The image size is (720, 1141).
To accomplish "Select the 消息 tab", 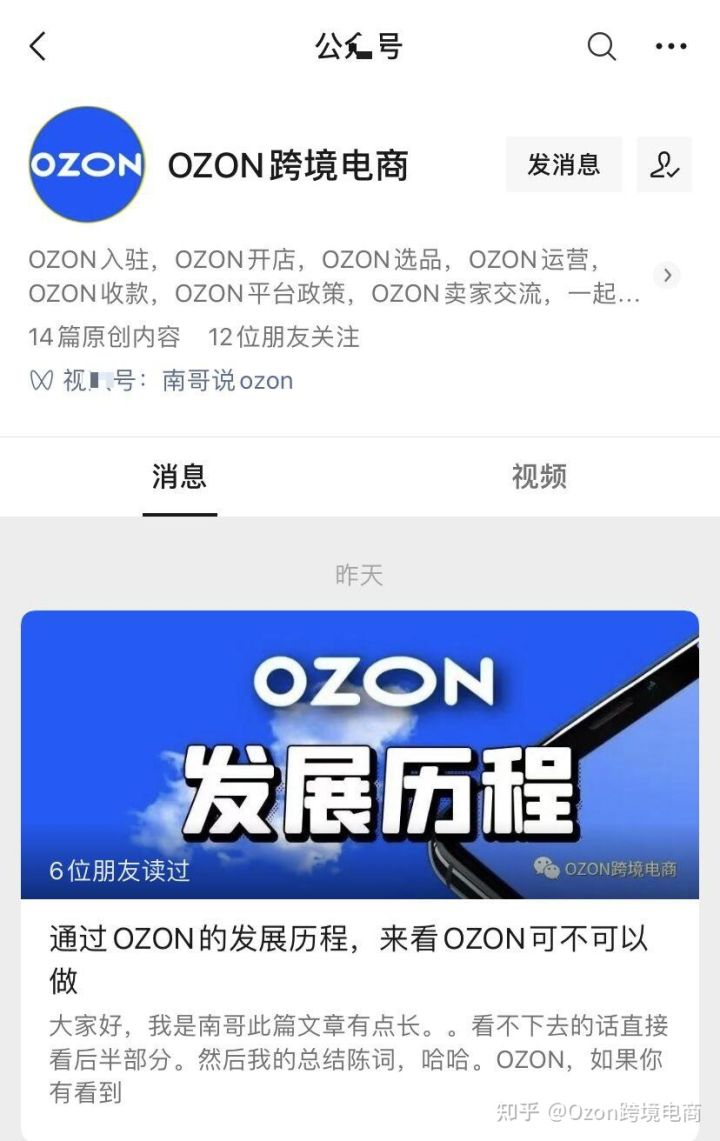I will [180, 477].
